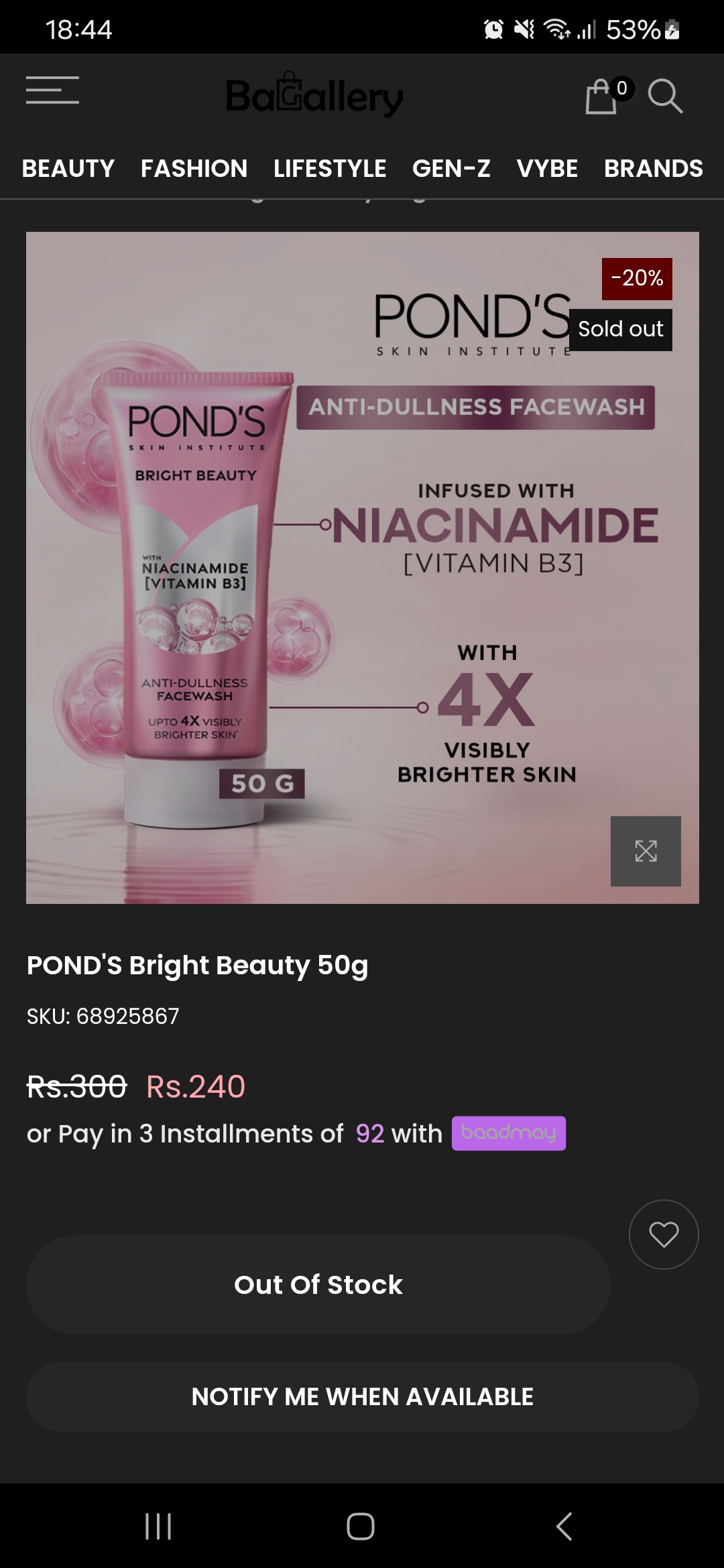Open the VYBE section

[x=547, y=168]
